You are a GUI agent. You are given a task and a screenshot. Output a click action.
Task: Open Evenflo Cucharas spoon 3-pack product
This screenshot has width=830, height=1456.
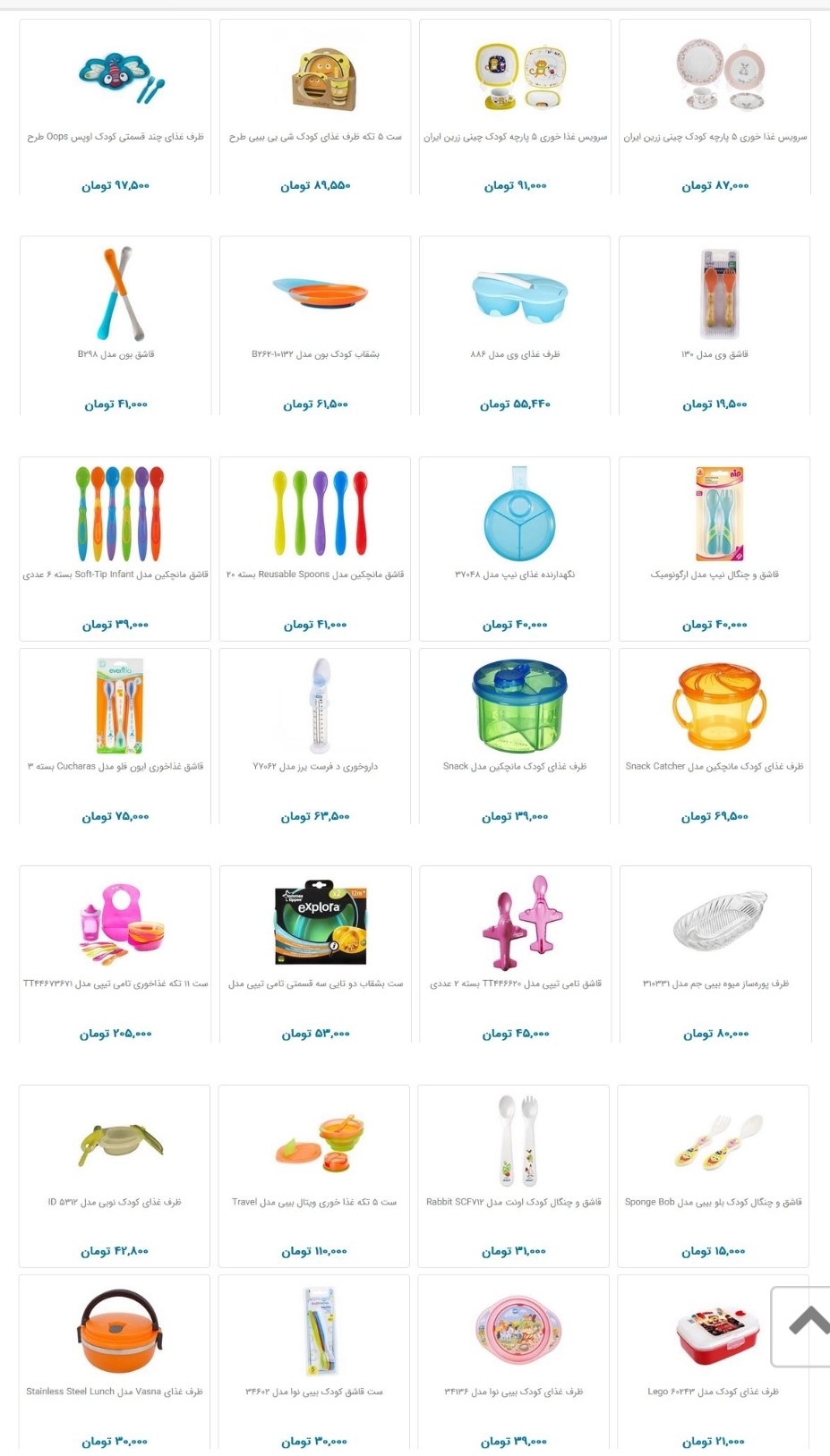pos(116,766)
